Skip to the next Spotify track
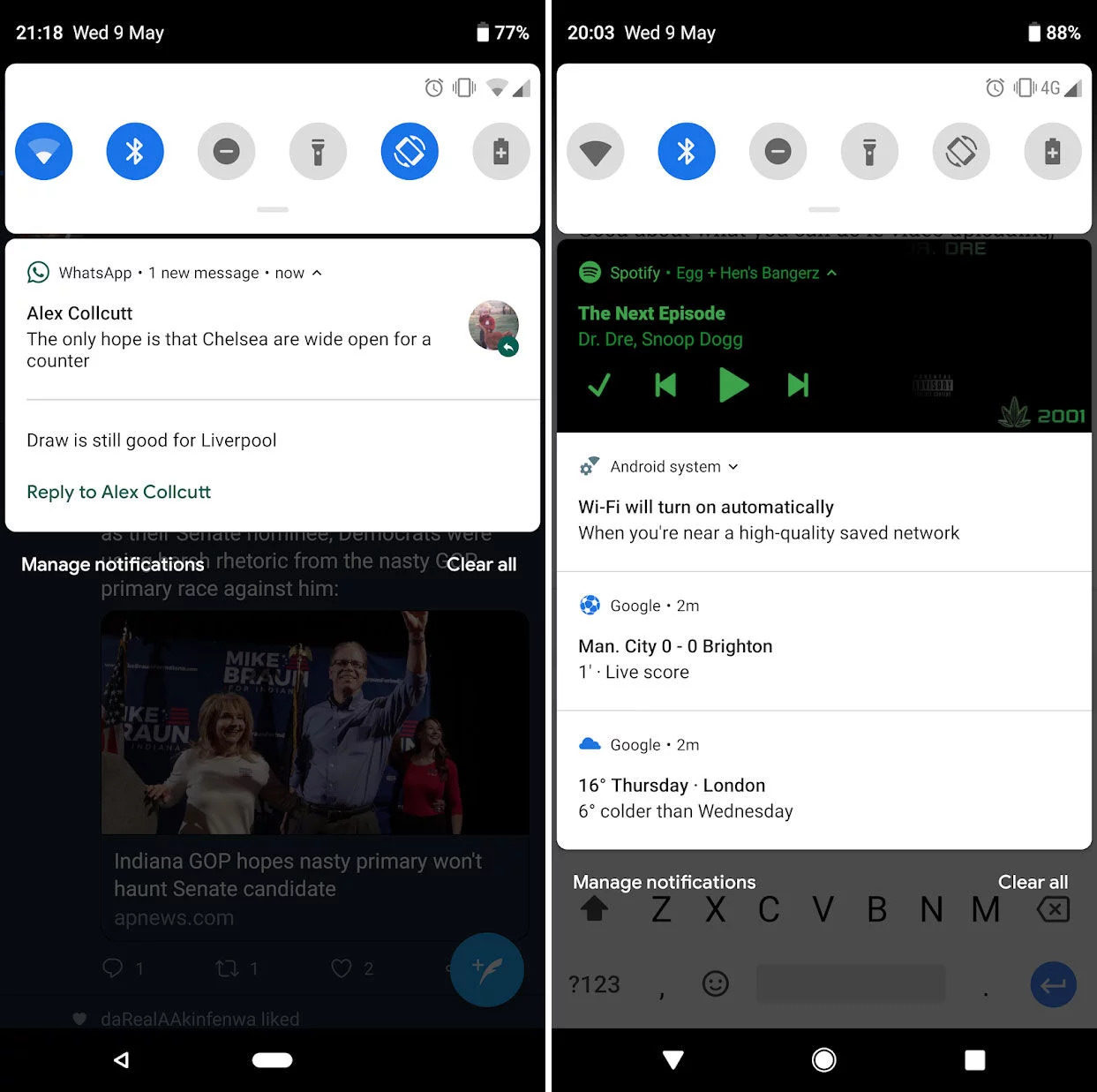 coord(798,385)
